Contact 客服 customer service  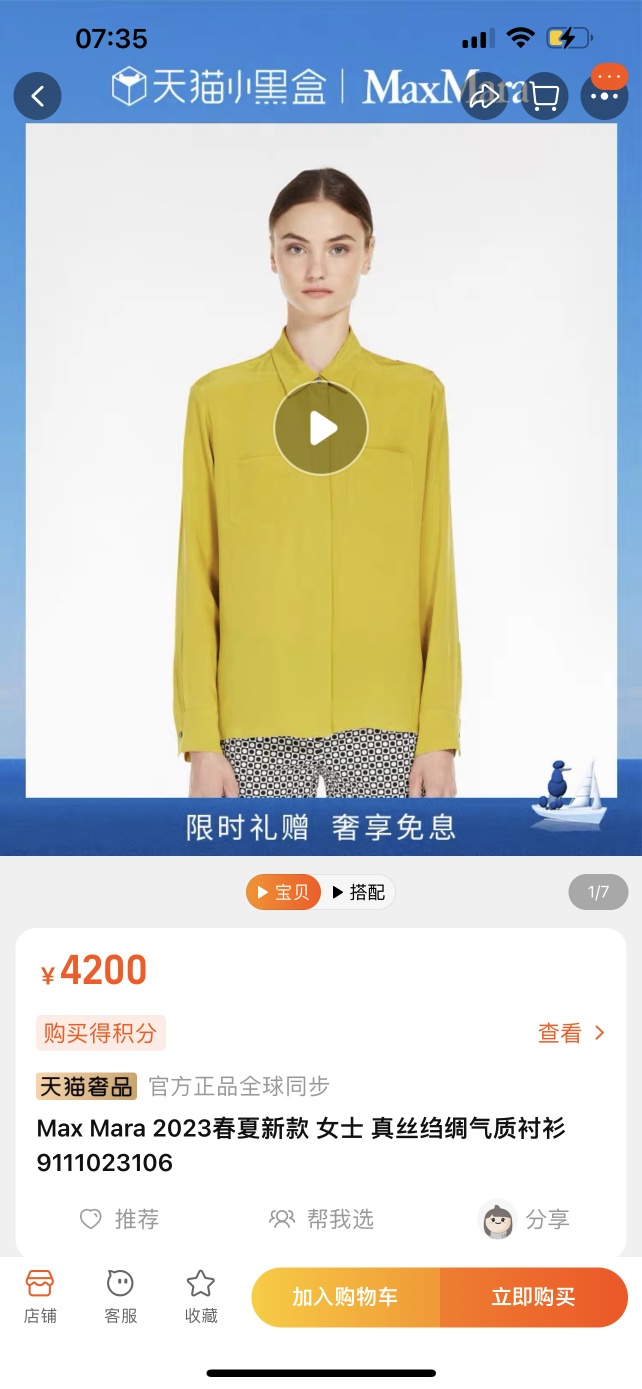(x=120, y=1297)
